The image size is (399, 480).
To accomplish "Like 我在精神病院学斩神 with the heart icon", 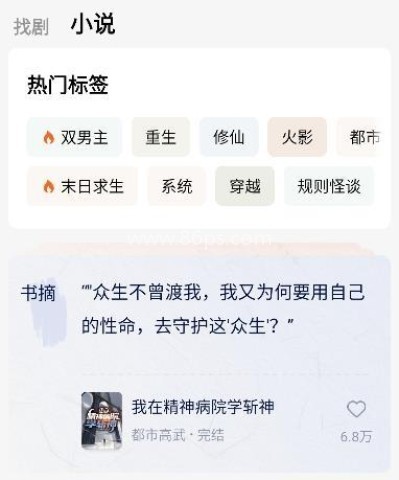I will click(x=356, y=409).
